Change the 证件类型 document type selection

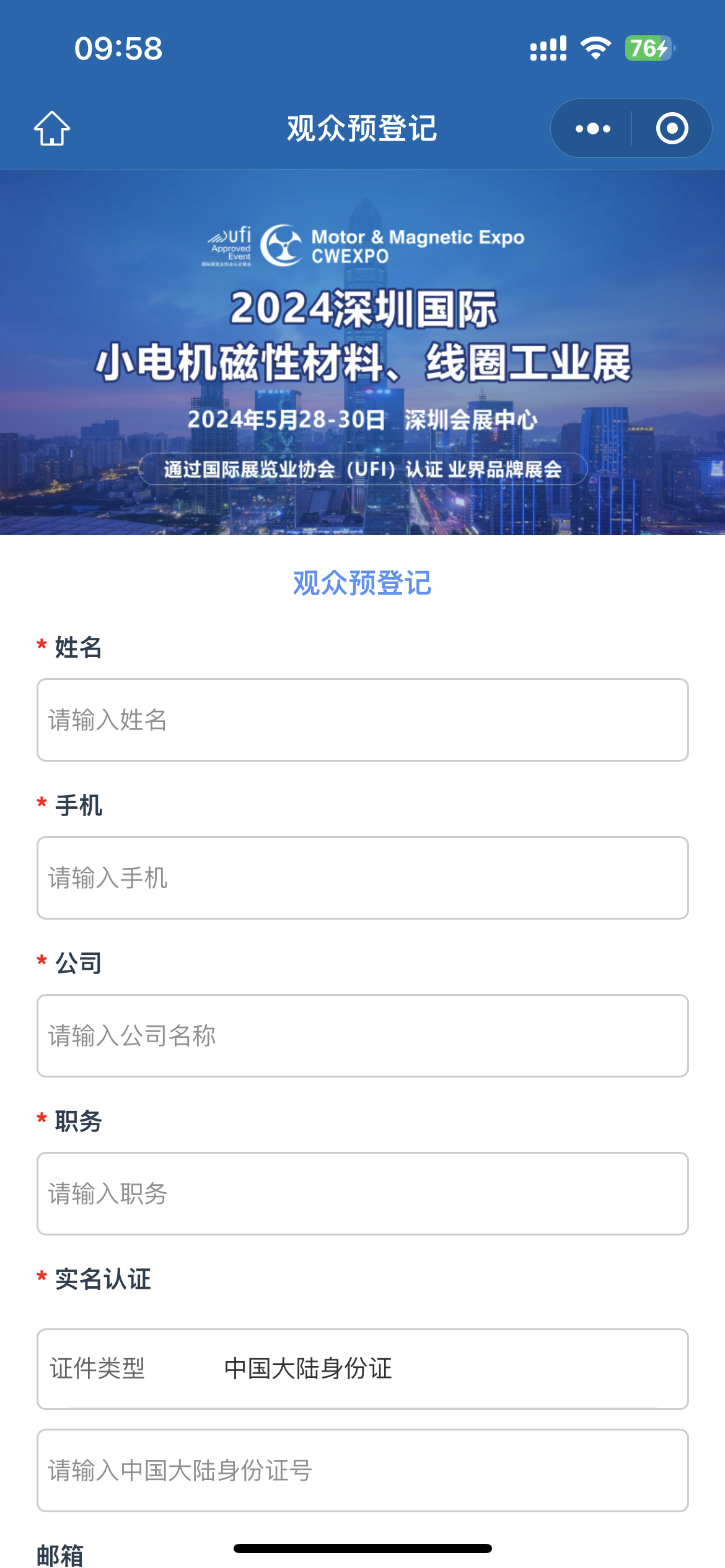362,1369
